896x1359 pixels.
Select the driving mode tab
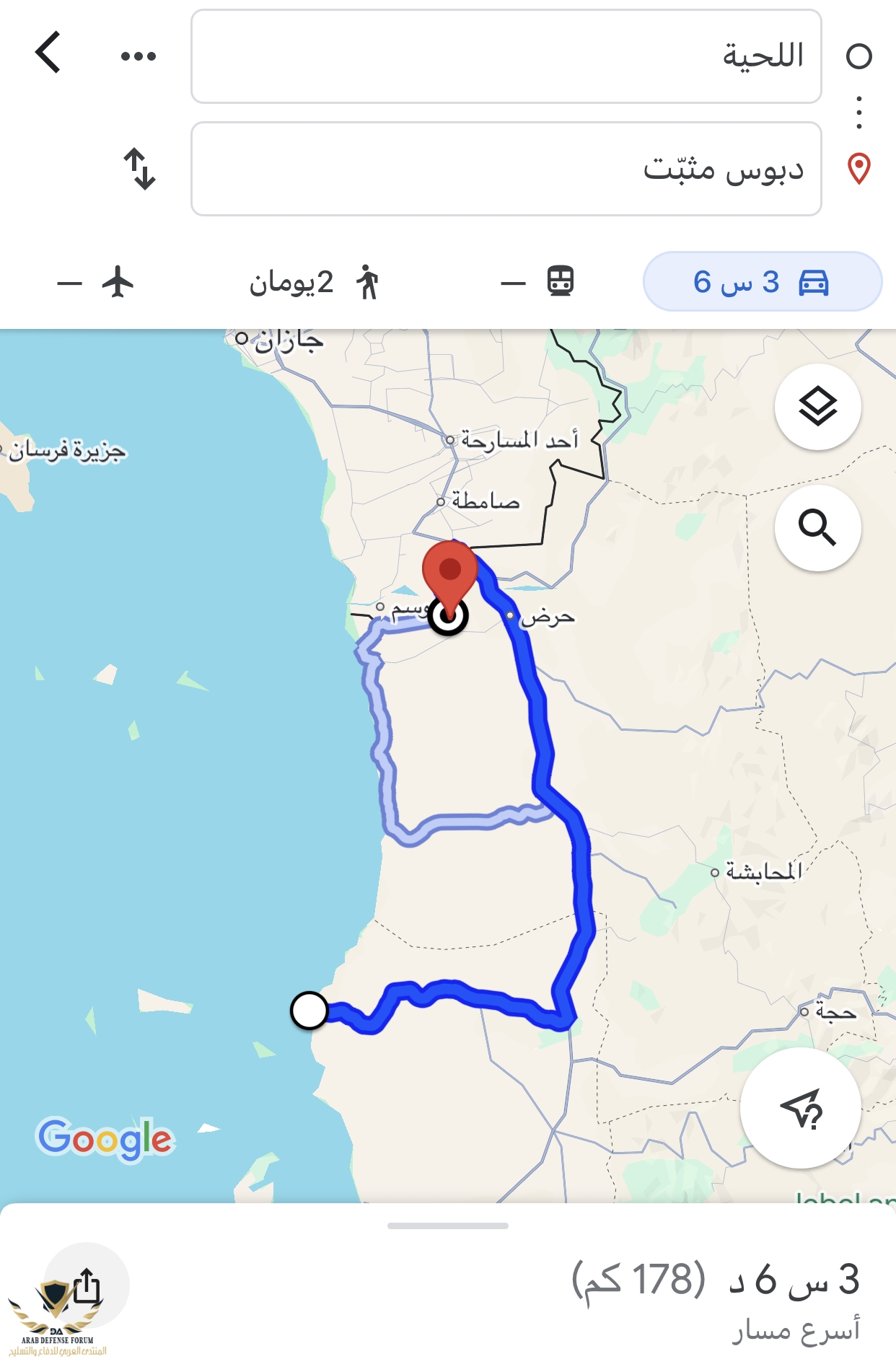click(x=762, y=282)
